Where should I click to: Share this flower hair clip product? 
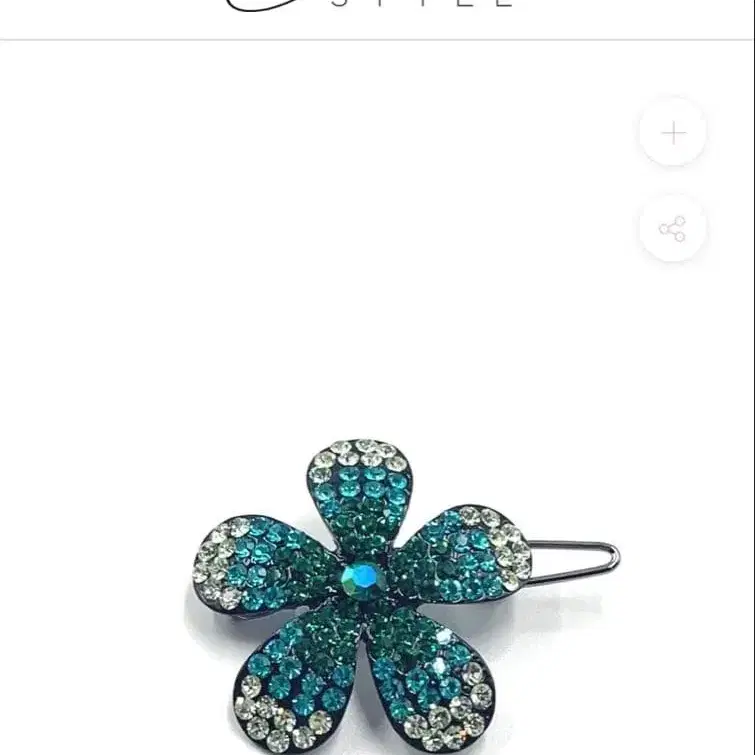tap(673, 229)
